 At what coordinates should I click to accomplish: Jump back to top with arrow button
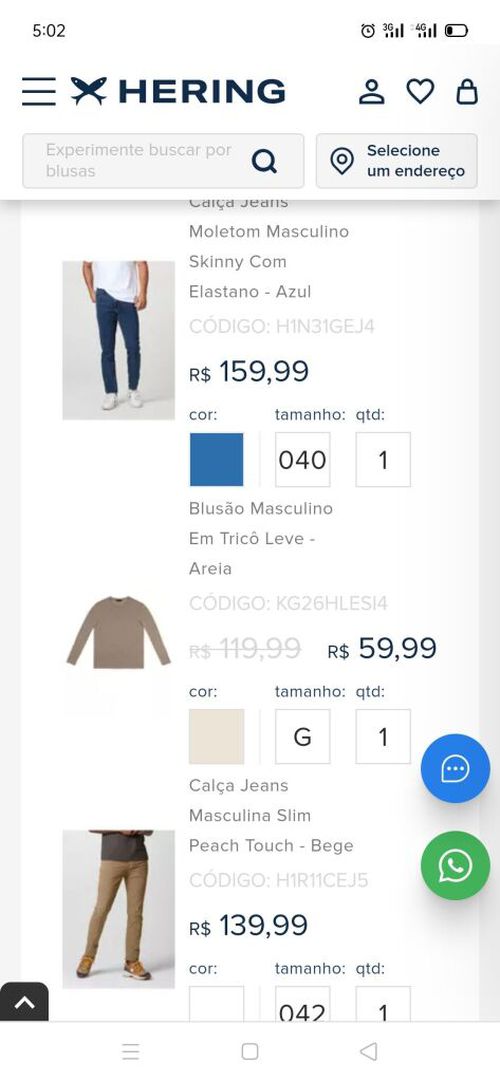pos(24,1002)
